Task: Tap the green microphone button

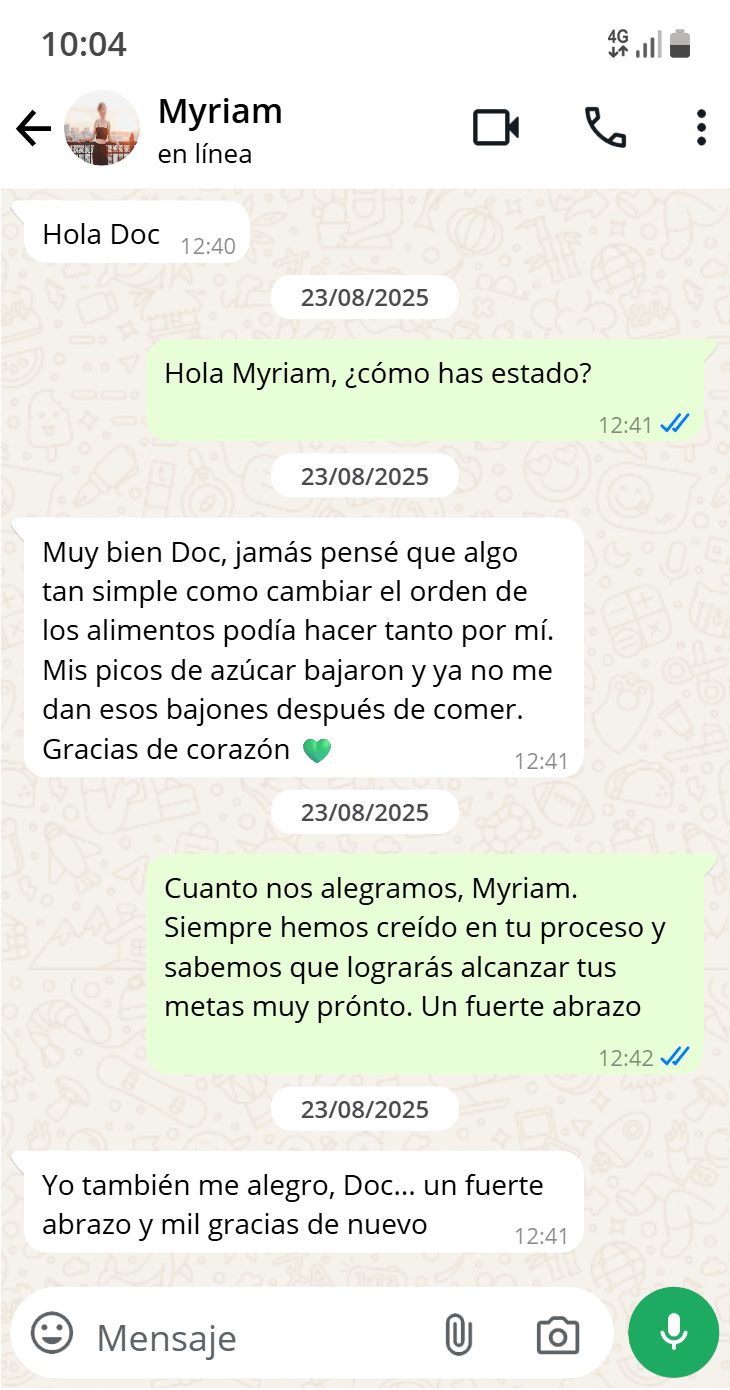Action: [673, 1333]
